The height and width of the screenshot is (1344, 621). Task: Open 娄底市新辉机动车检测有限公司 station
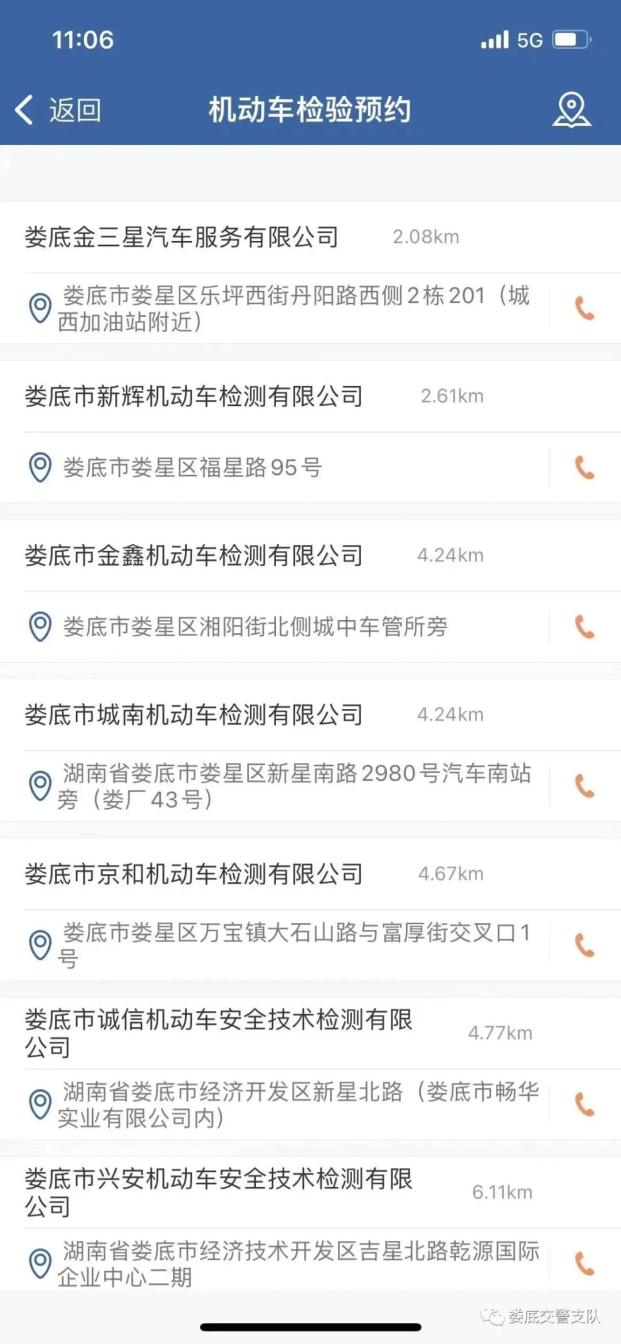194,396
